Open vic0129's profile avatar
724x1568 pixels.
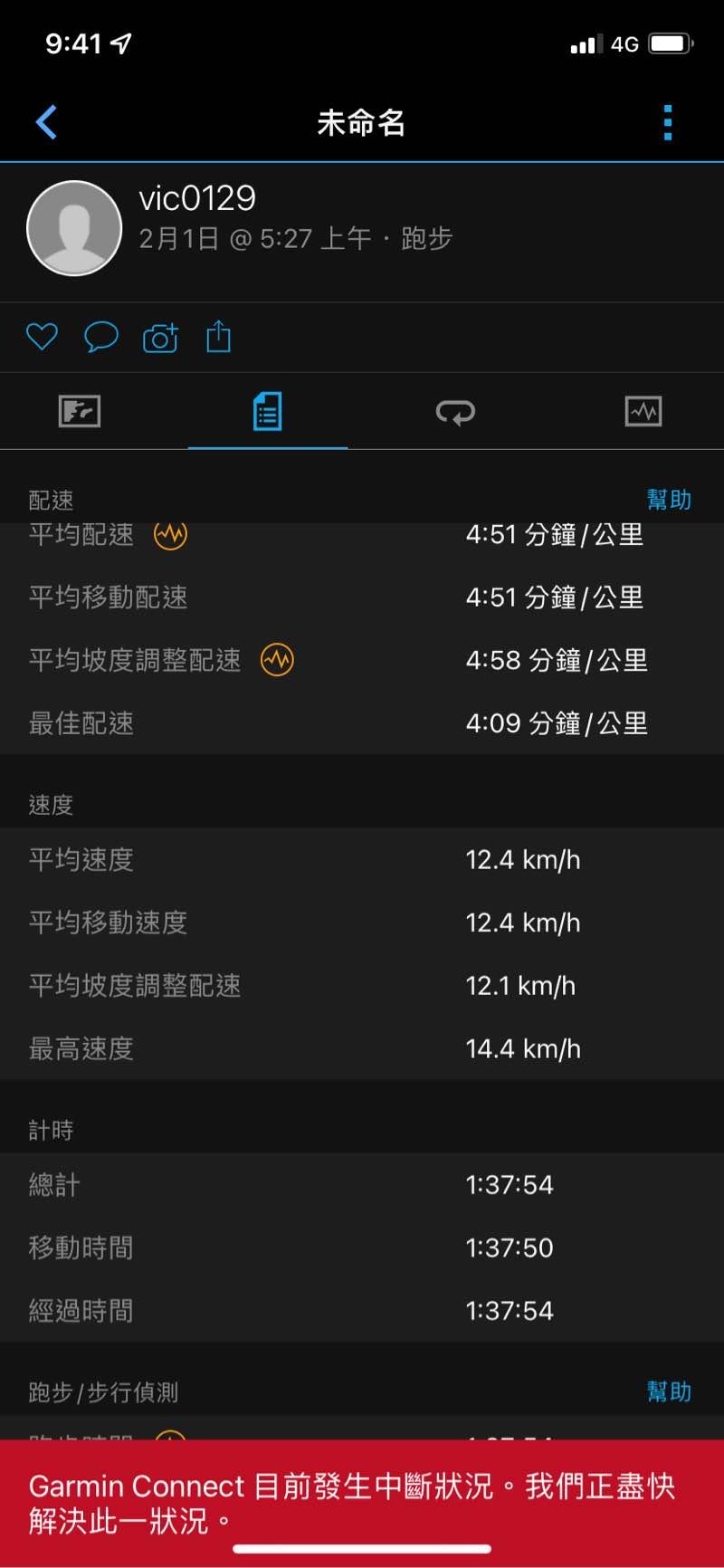coord(74,228)
